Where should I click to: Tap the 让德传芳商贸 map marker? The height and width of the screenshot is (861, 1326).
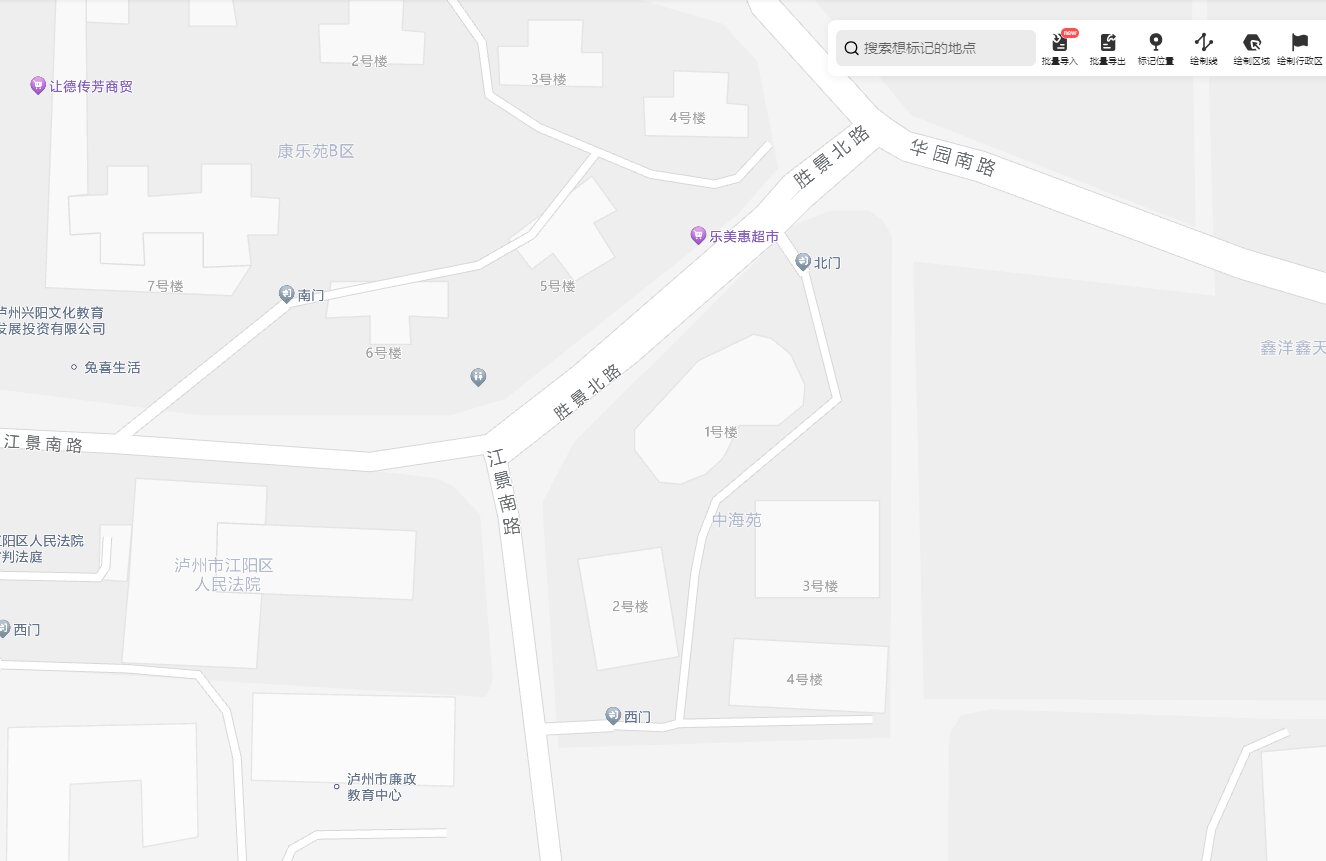[x=38, y=86]
